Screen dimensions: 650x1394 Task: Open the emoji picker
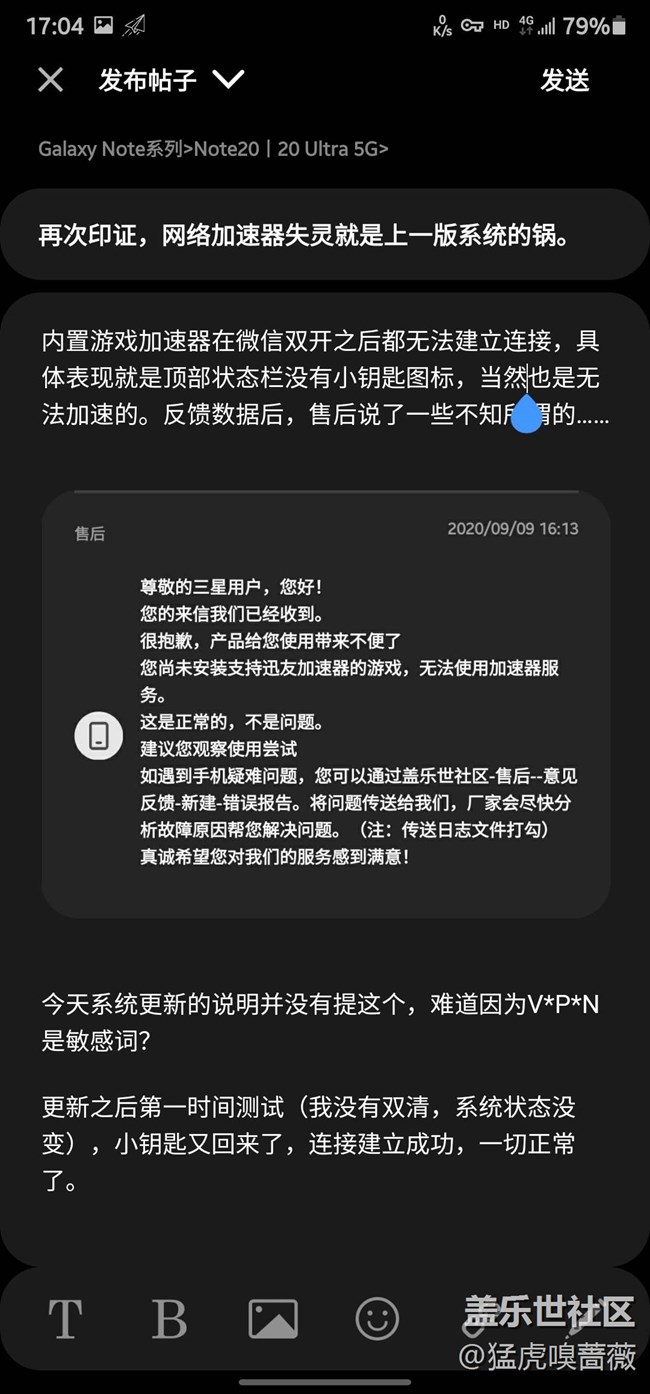point(377,1319)
